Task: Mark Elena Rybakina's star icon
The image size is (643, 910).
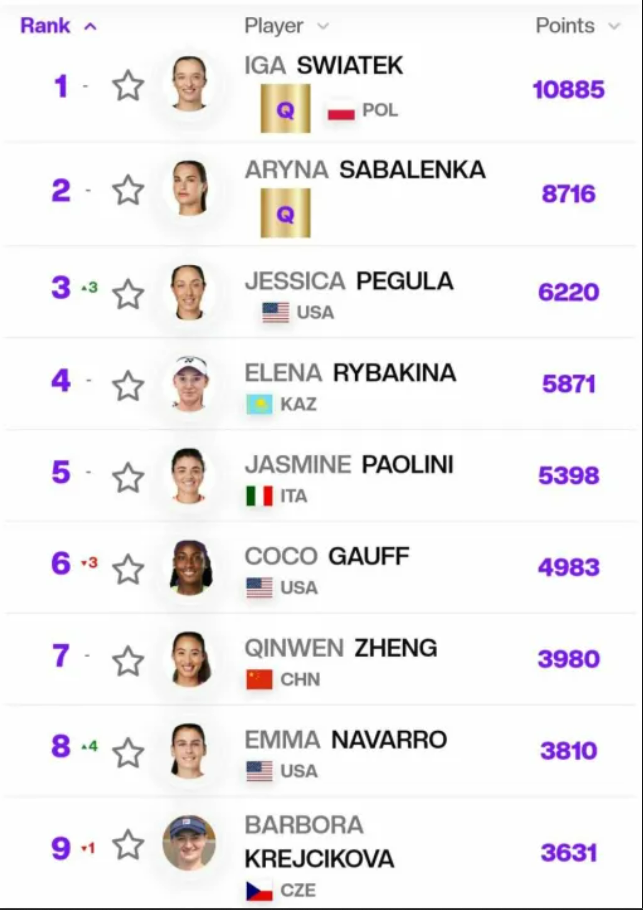Action: click(128, 386)
